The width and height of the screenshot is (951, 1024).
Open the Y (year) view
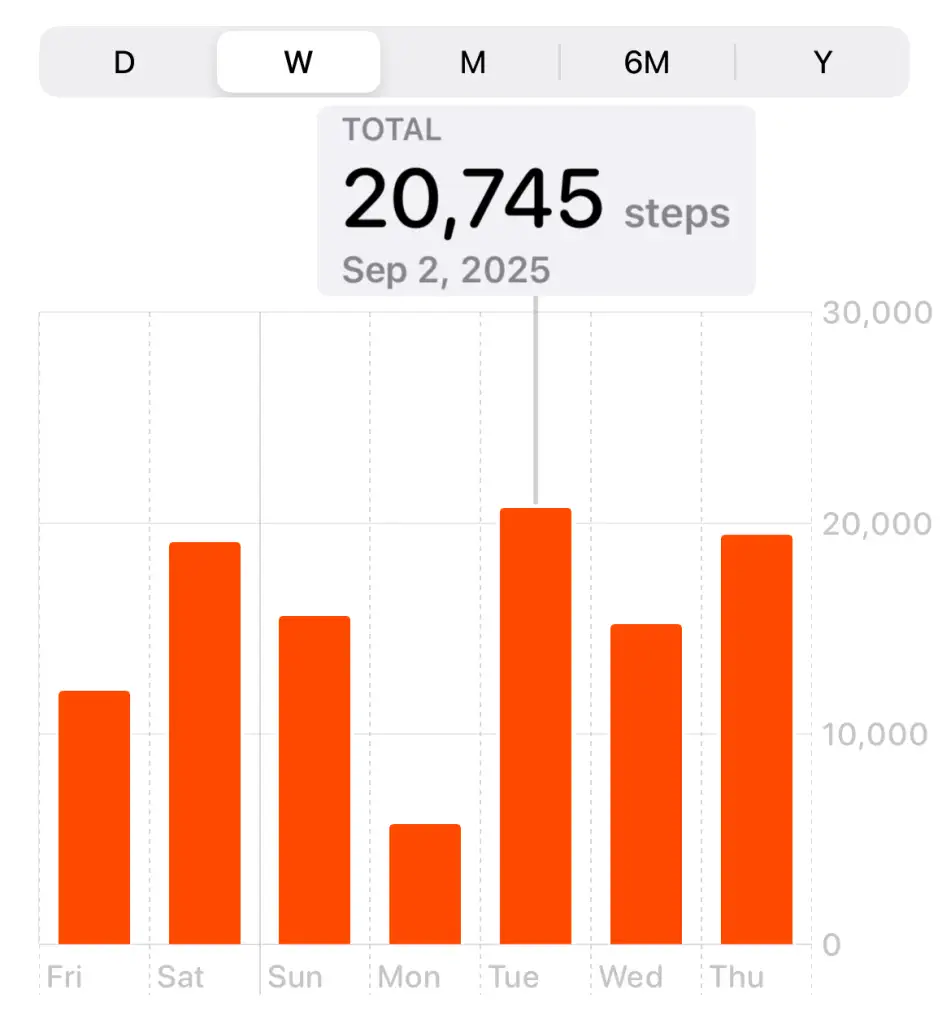click(822, 62)
